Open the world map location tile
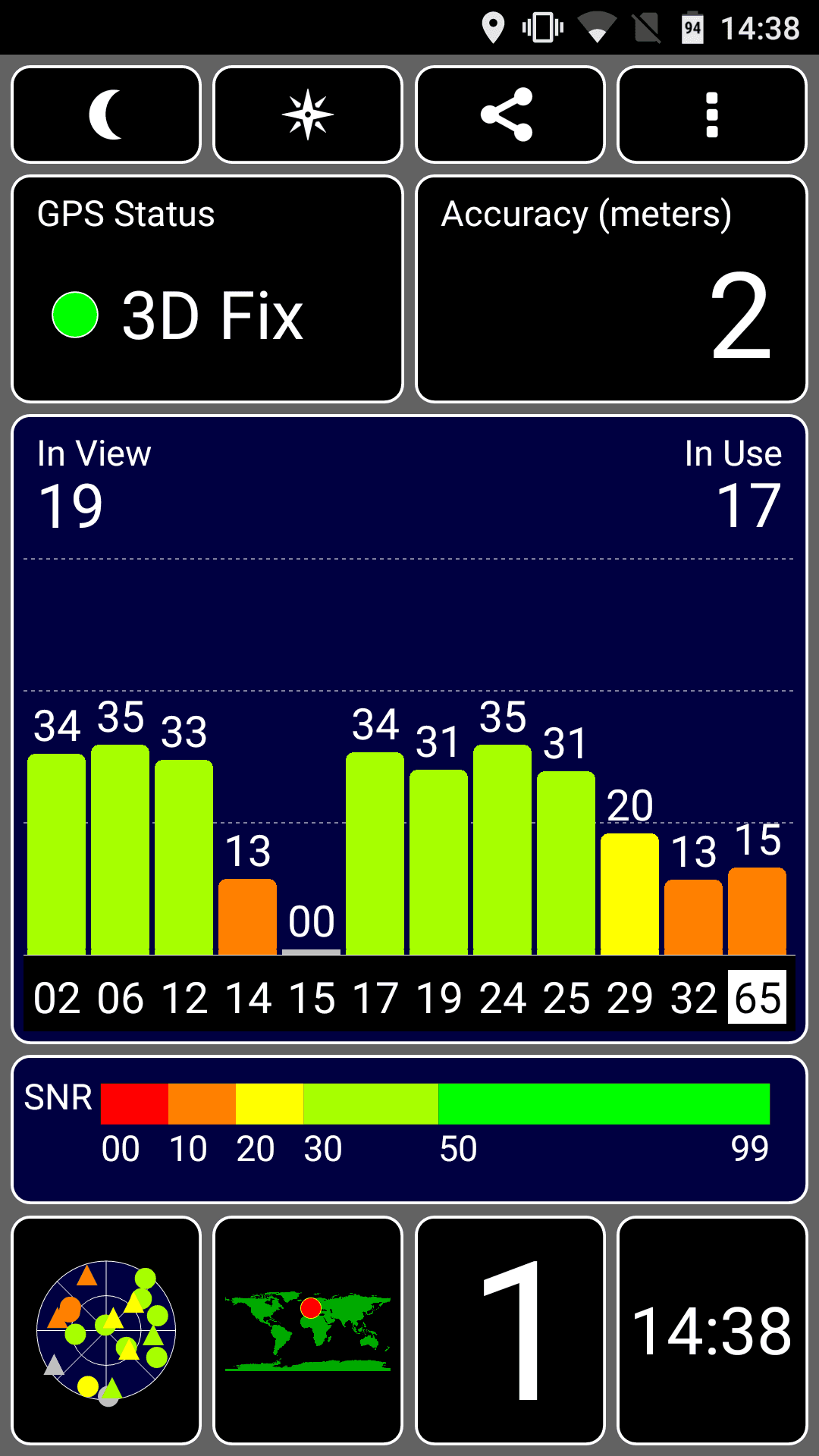This screenshot has height=1456, width=819. pos(308,1331)
